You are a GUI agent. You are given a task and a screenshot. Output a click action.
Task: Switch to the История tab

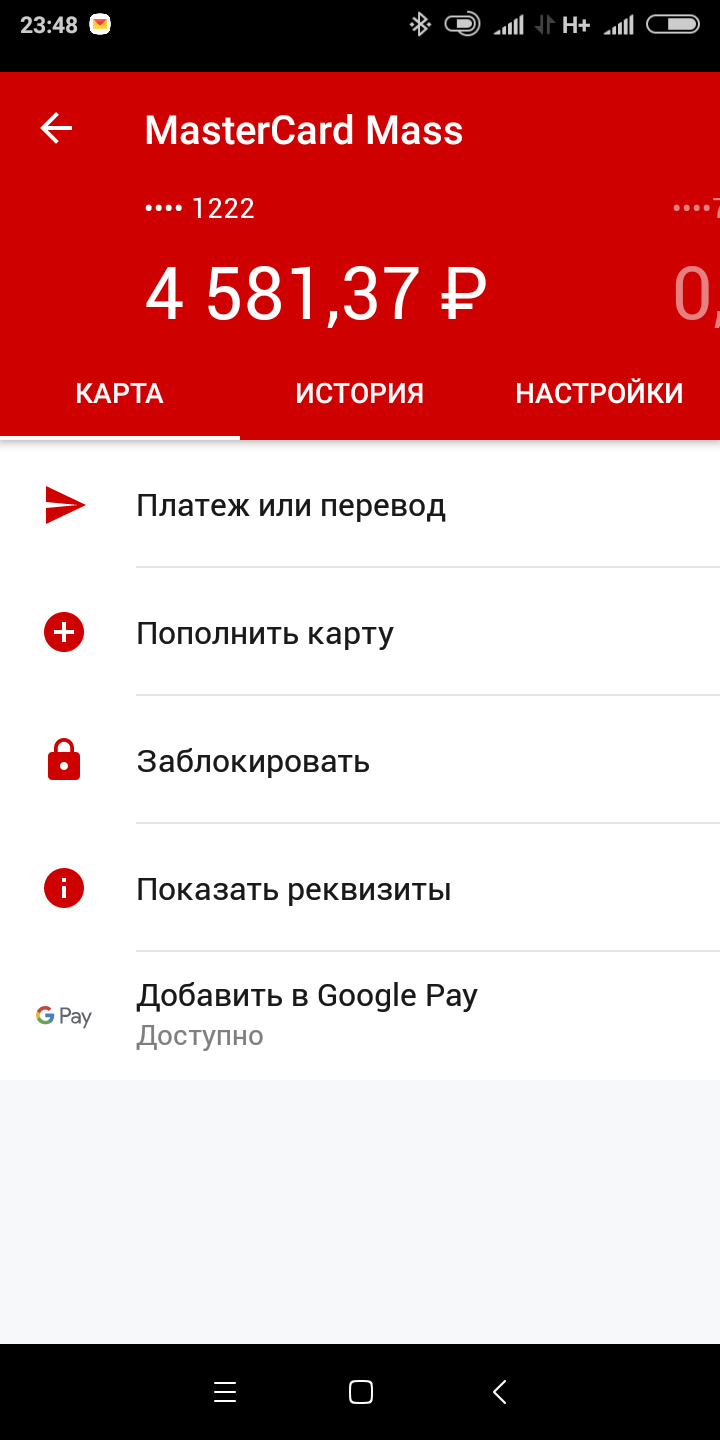coord(360,394)
